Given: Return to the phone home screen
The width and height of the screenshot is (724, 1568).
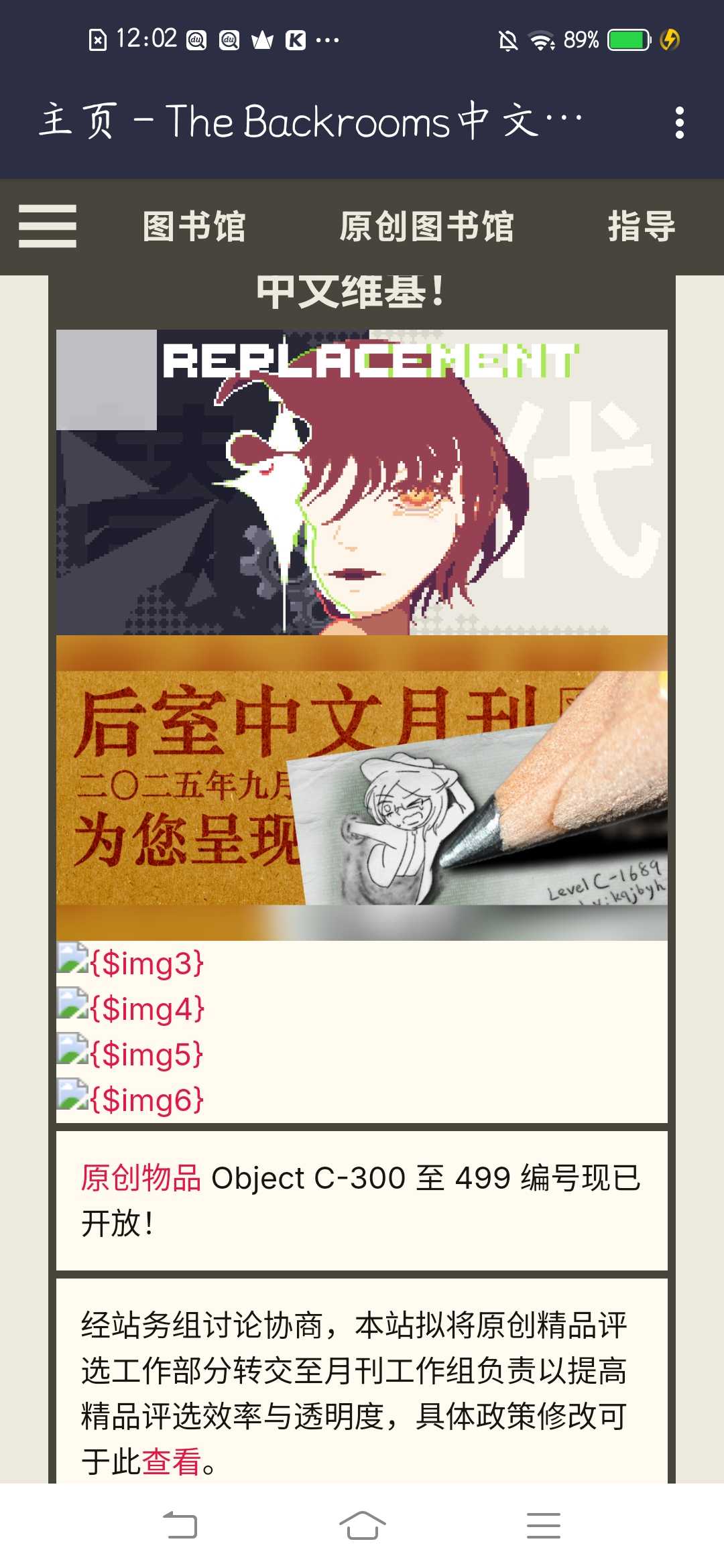Looking at the screenshot, I should tap(362, 1526).
